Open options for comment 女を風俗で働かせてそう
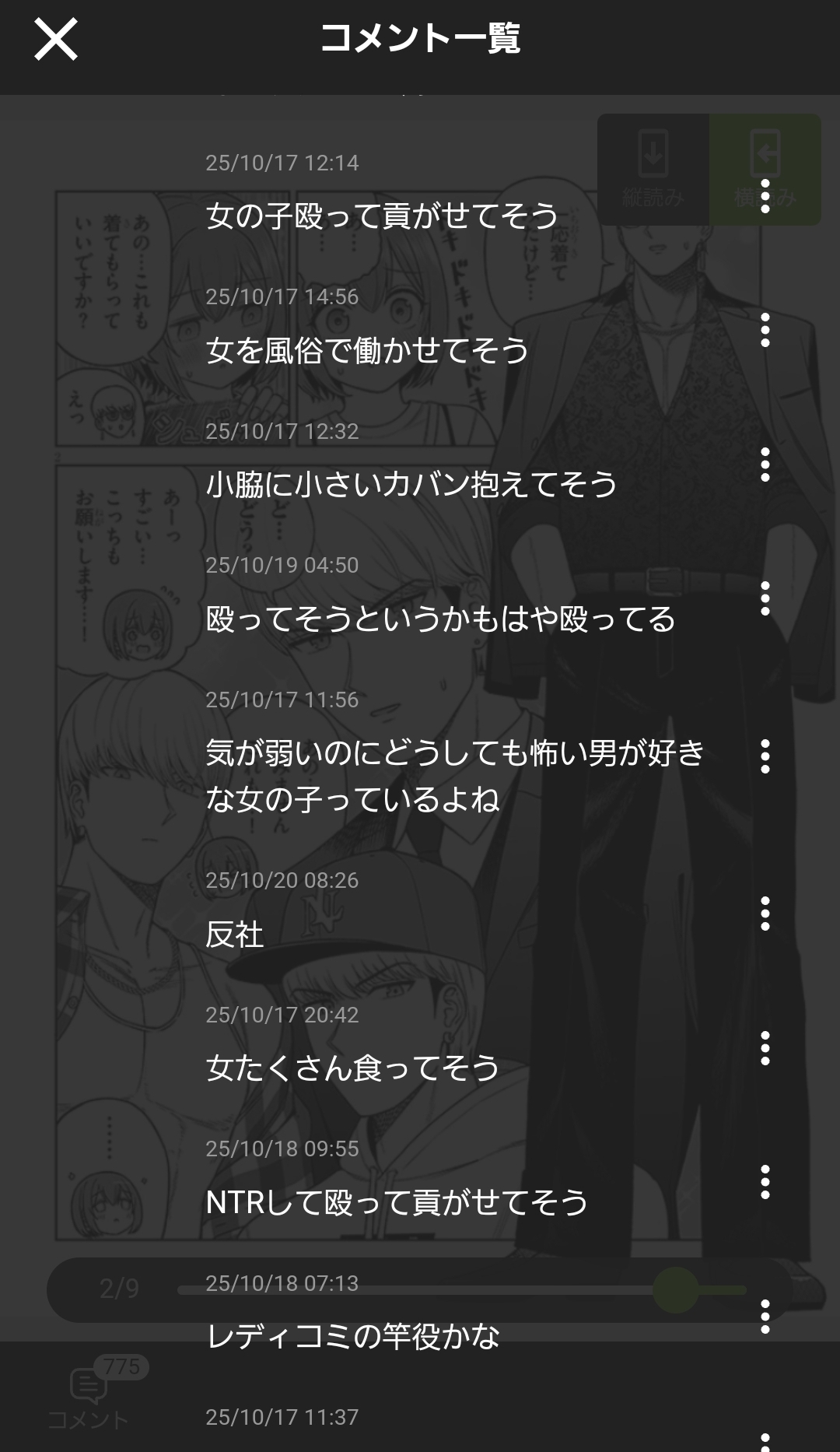 point(765,330)
